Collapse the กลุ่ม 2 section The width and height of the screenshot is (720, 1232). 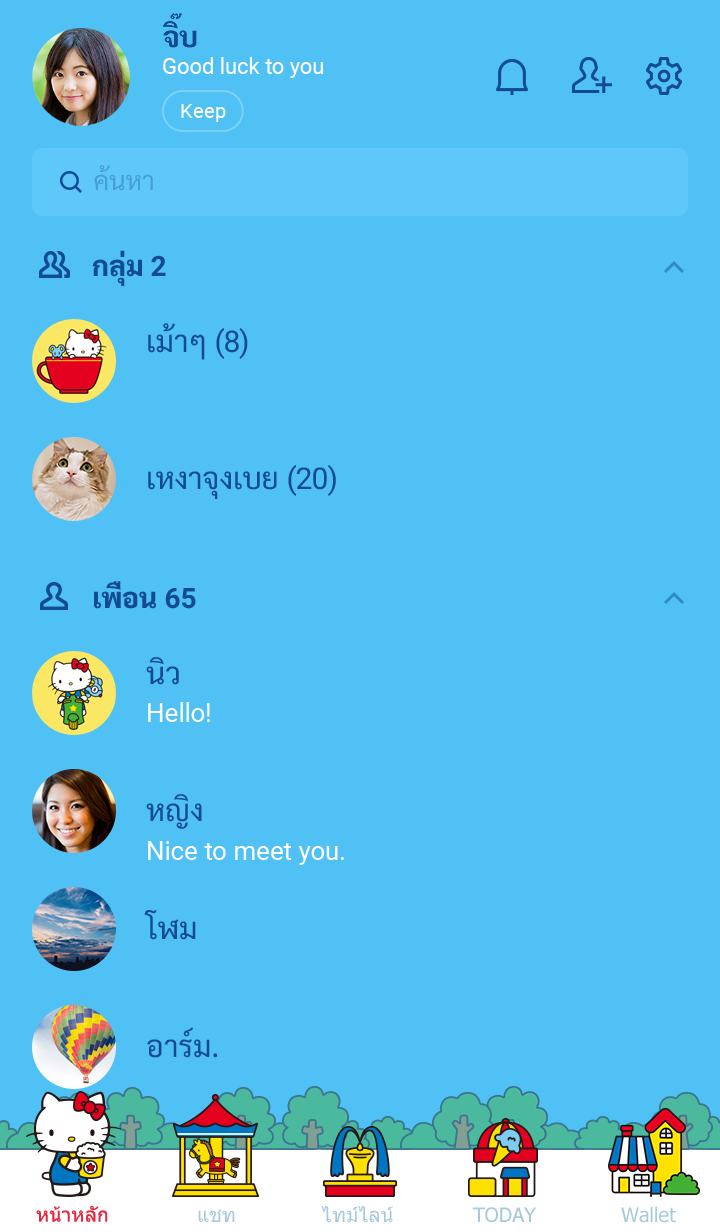(674, 267)
